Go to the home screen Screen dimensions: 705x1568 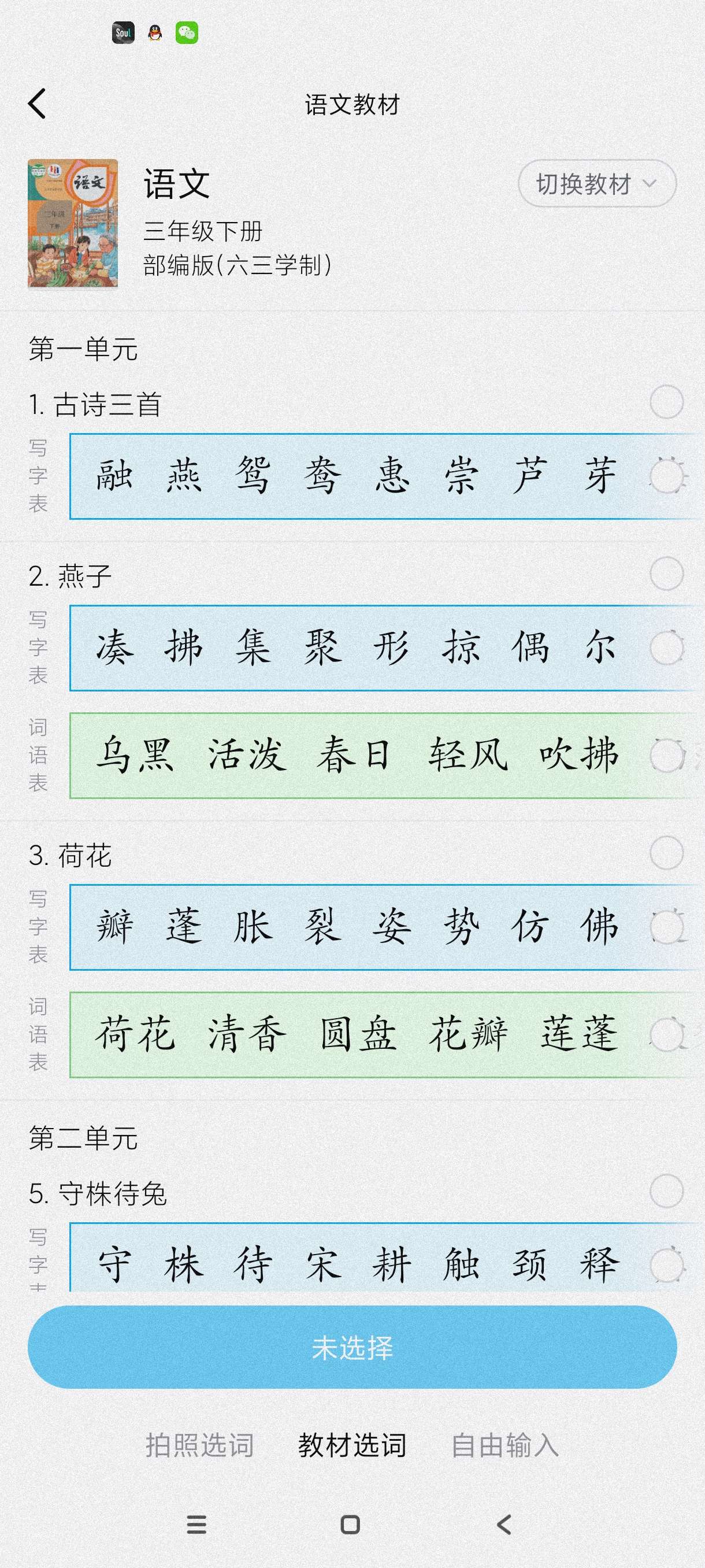(350, 1524)
